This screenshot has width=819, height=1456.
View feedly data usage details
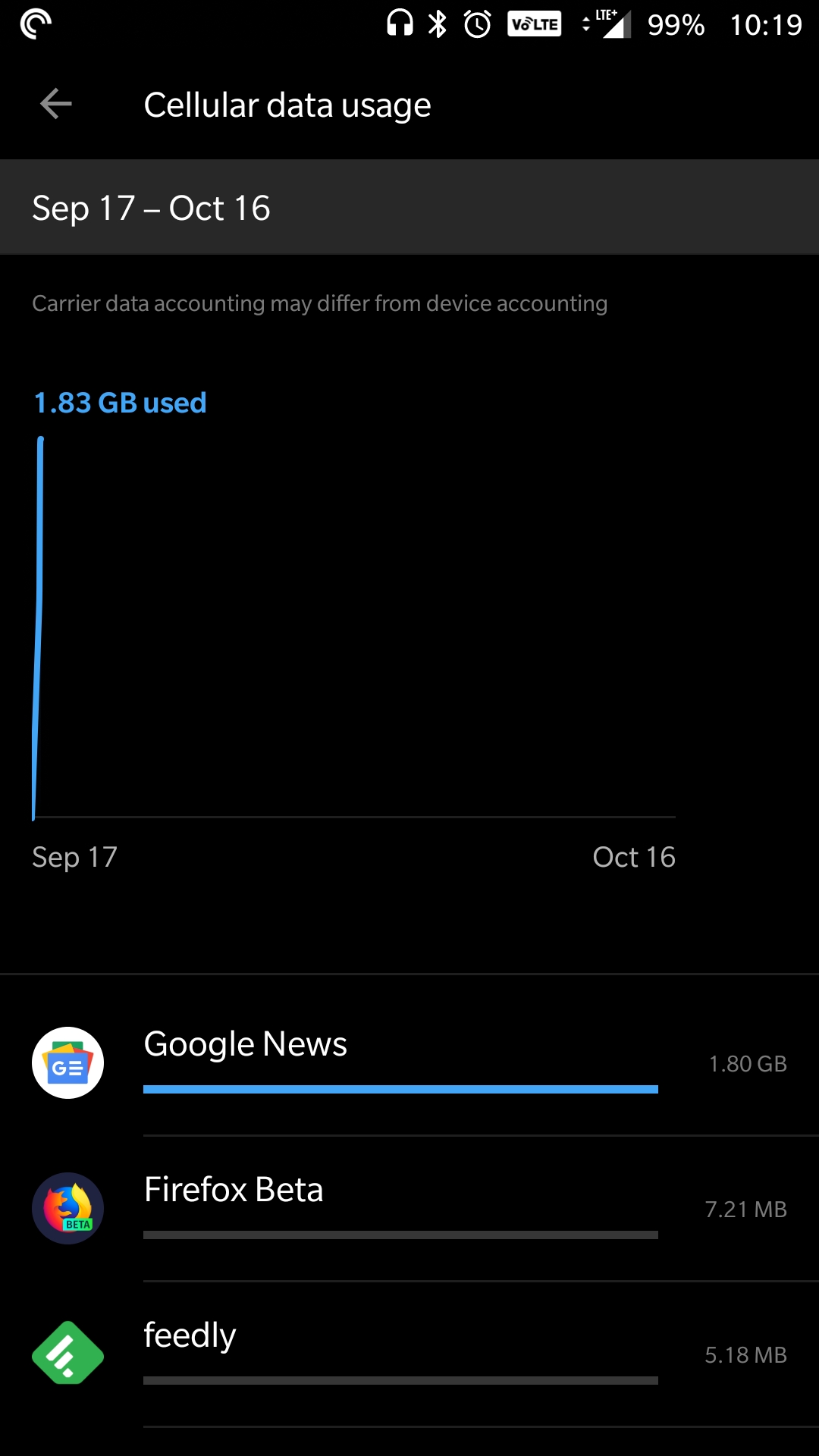click(x=409, y=1354)
